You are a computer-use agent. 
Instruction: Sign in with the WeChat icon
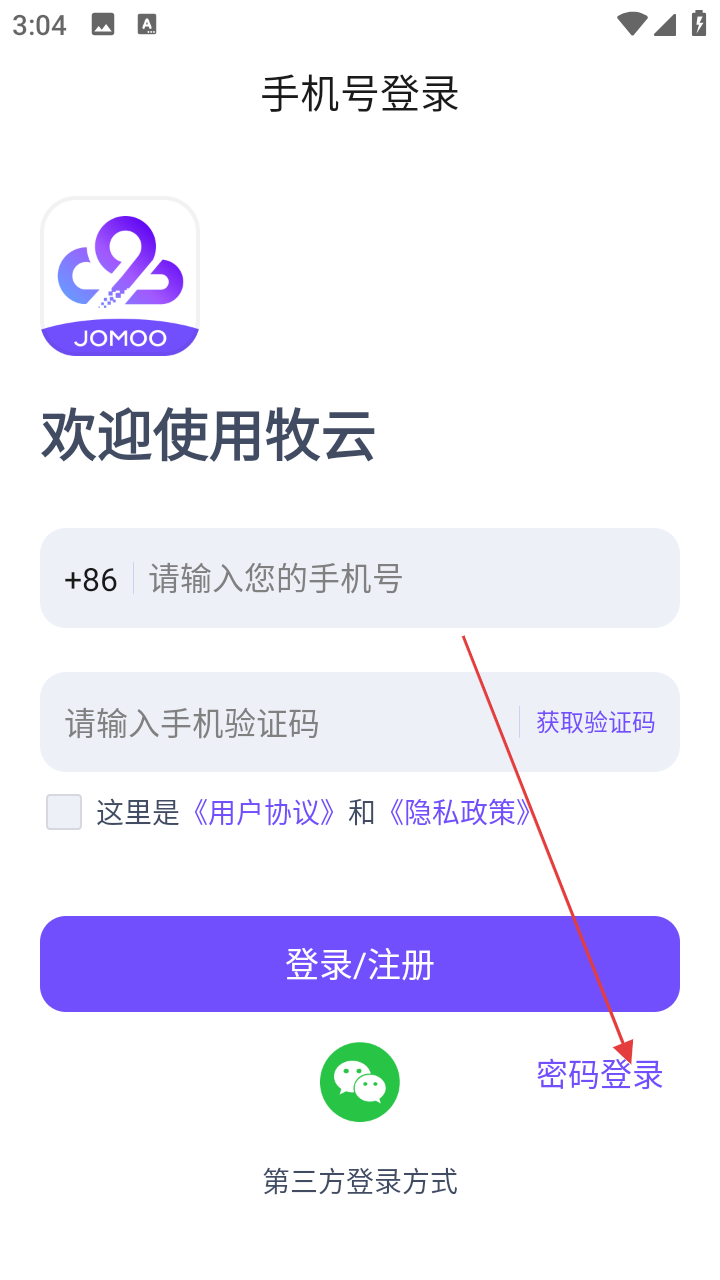click(360, 1082)
